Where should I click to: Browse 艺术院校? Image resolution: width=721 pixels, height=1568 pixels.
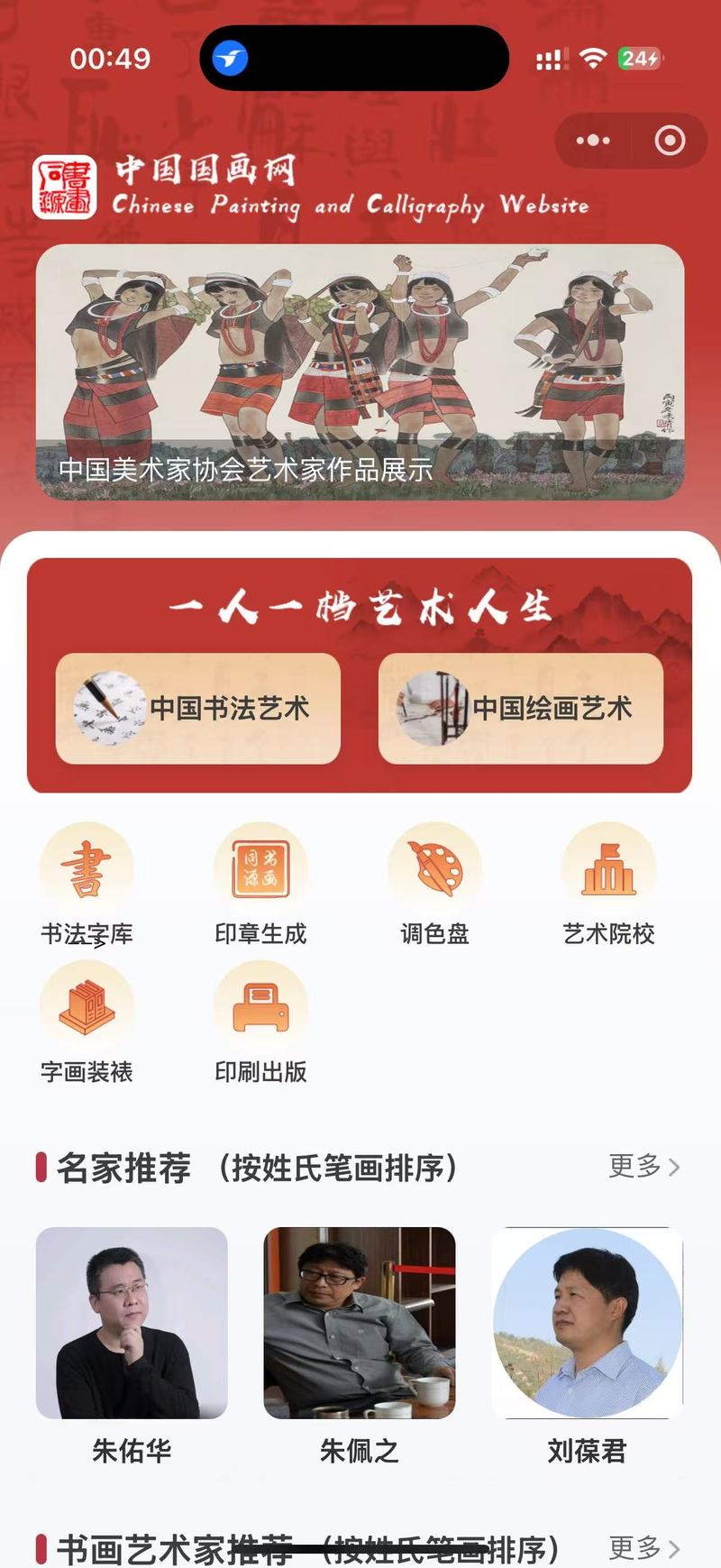(x=608, y=884)
